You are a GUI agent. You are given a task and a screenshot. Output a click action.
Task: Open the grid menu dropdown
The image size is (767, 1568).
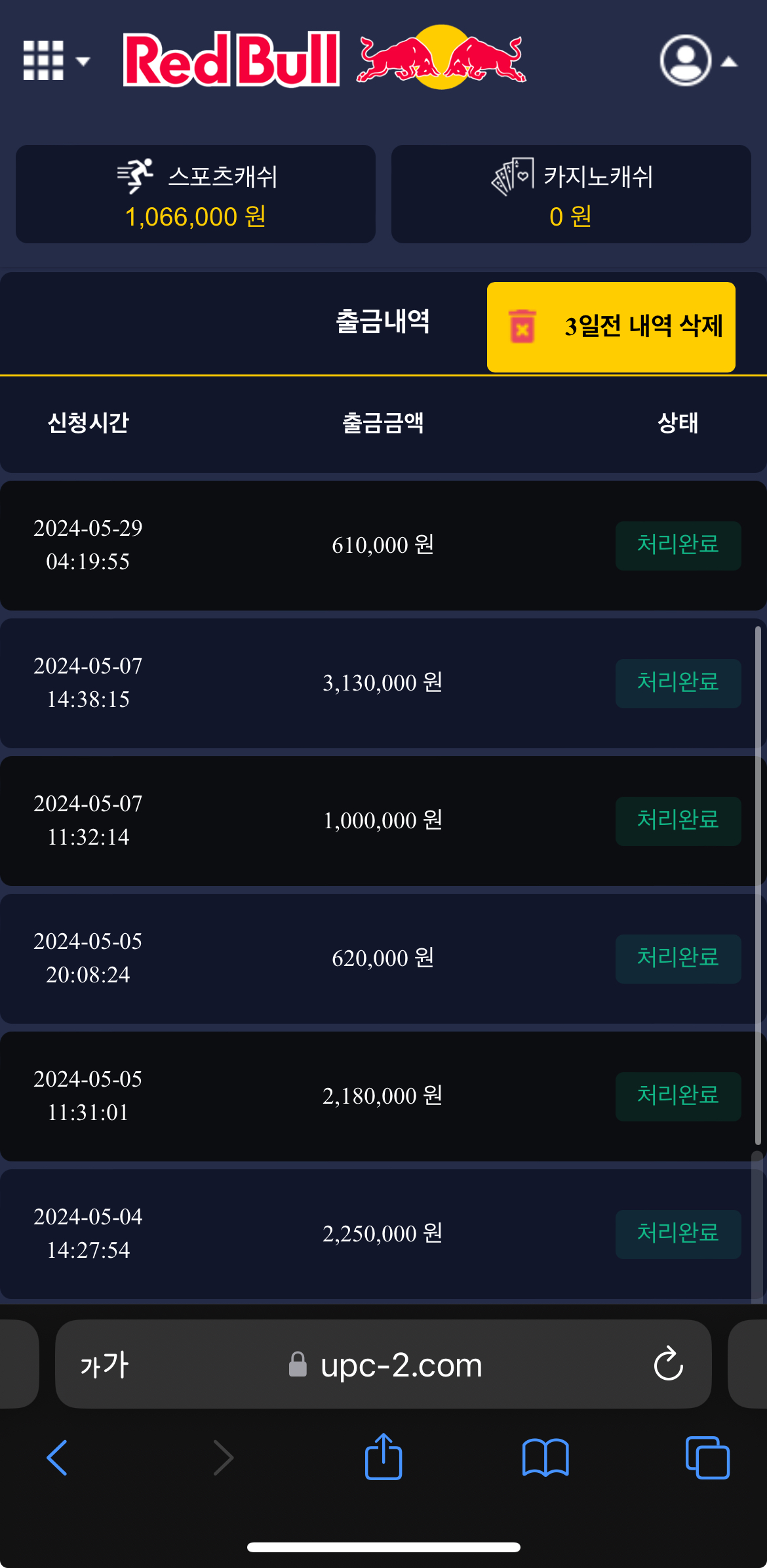(55, 61)
